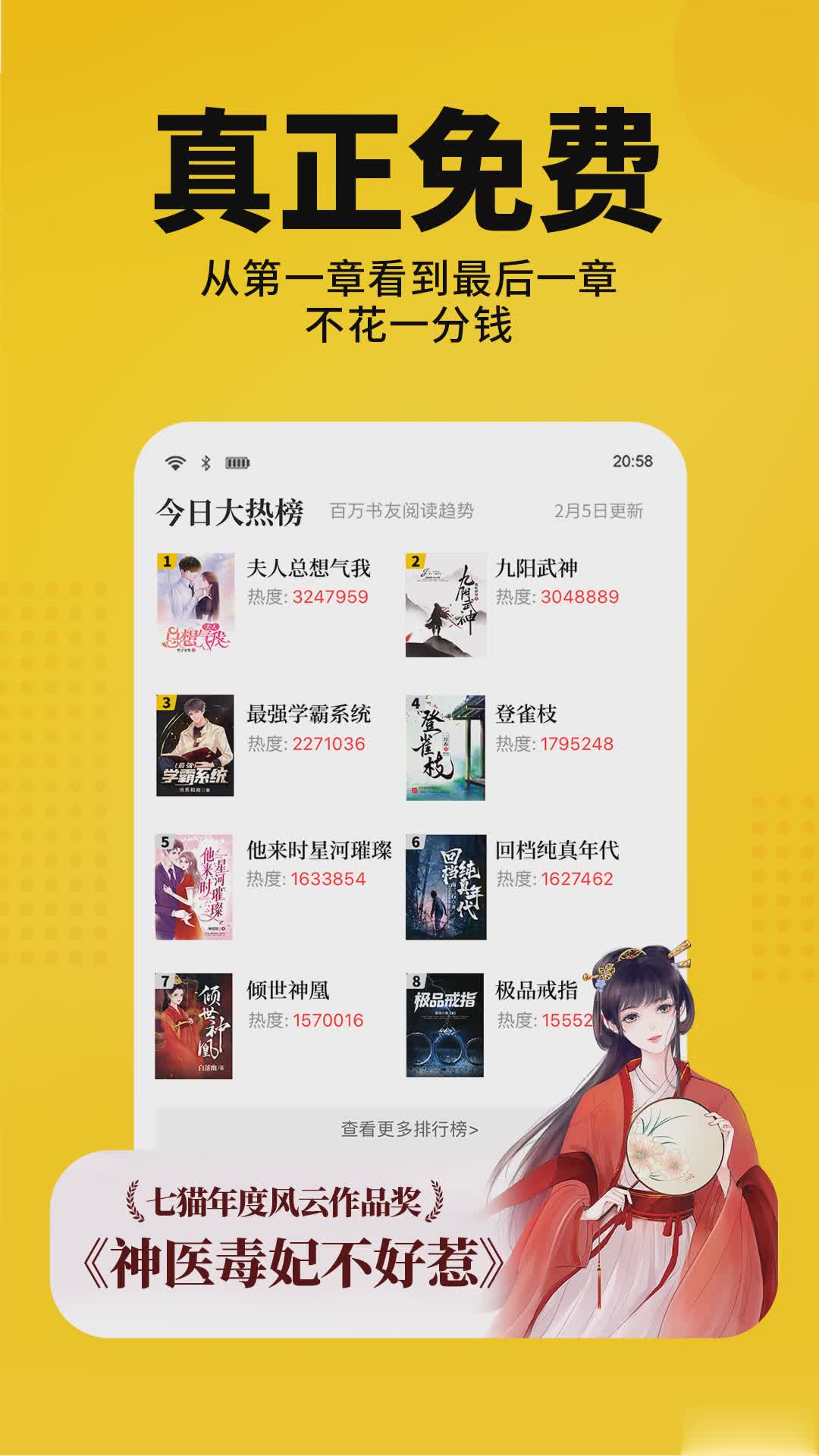Open the 极品戒指 book cover

tap(446, 1024)
